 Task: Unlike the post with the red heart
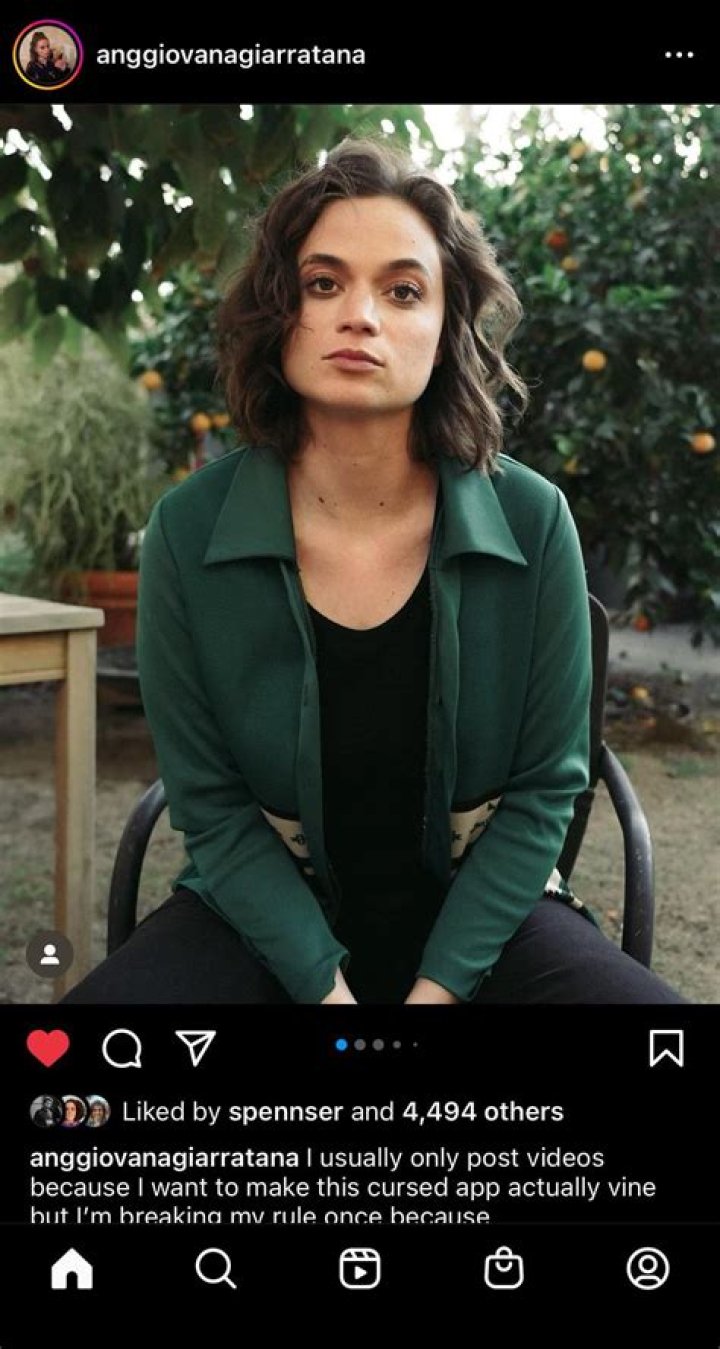48,1048
